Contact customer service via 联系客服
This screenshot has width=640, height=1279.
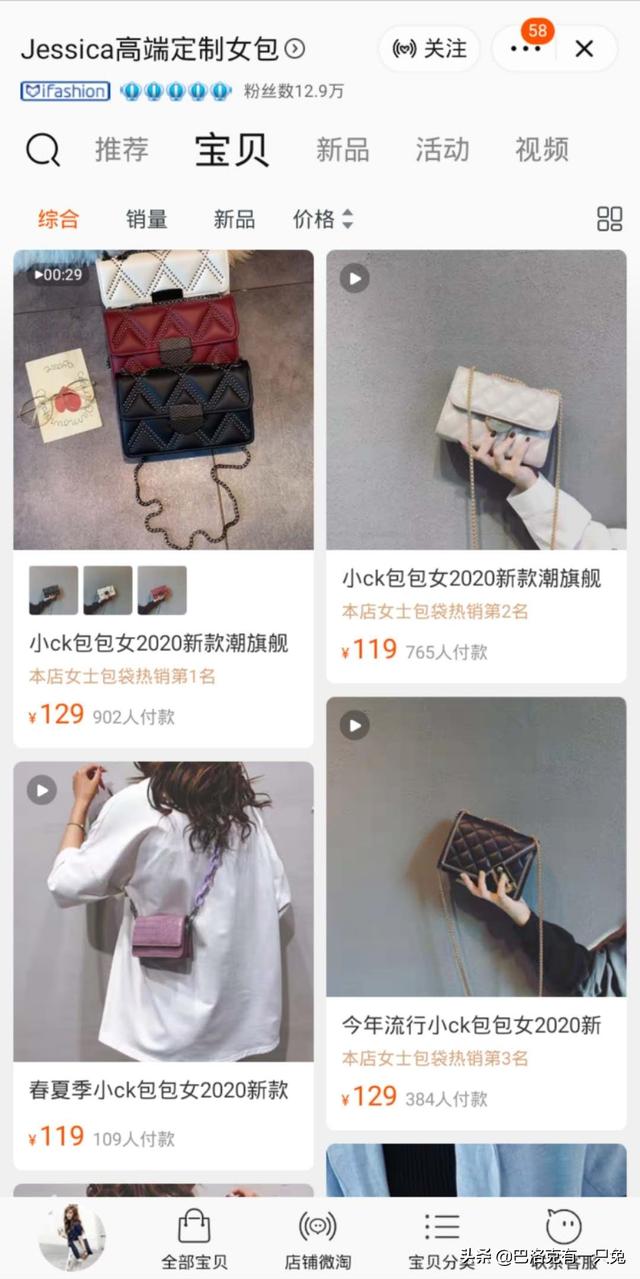[564, 1239]
